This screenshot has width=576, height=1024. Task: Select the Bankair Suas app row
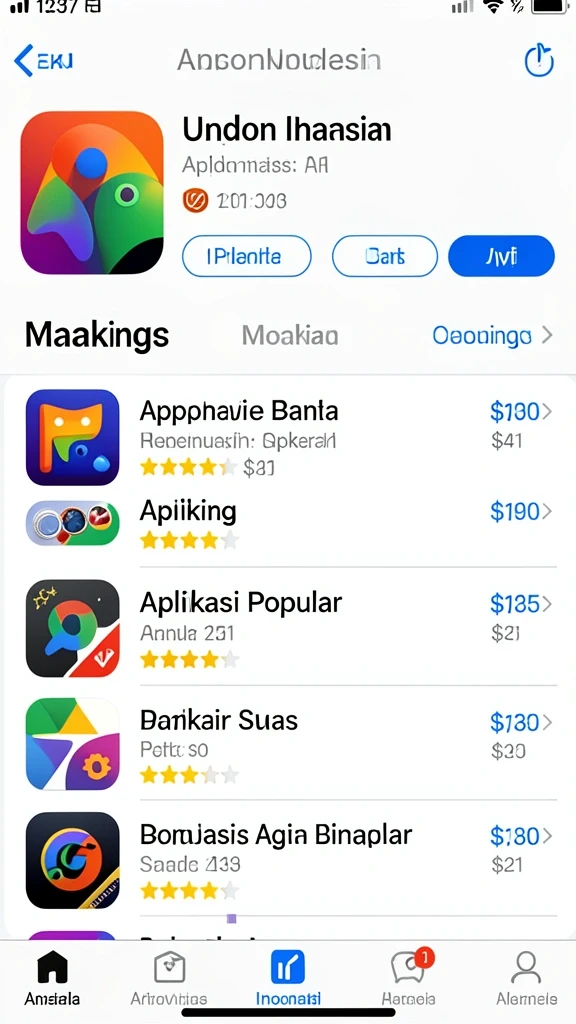pyautogui.click(x=291, y=744)
